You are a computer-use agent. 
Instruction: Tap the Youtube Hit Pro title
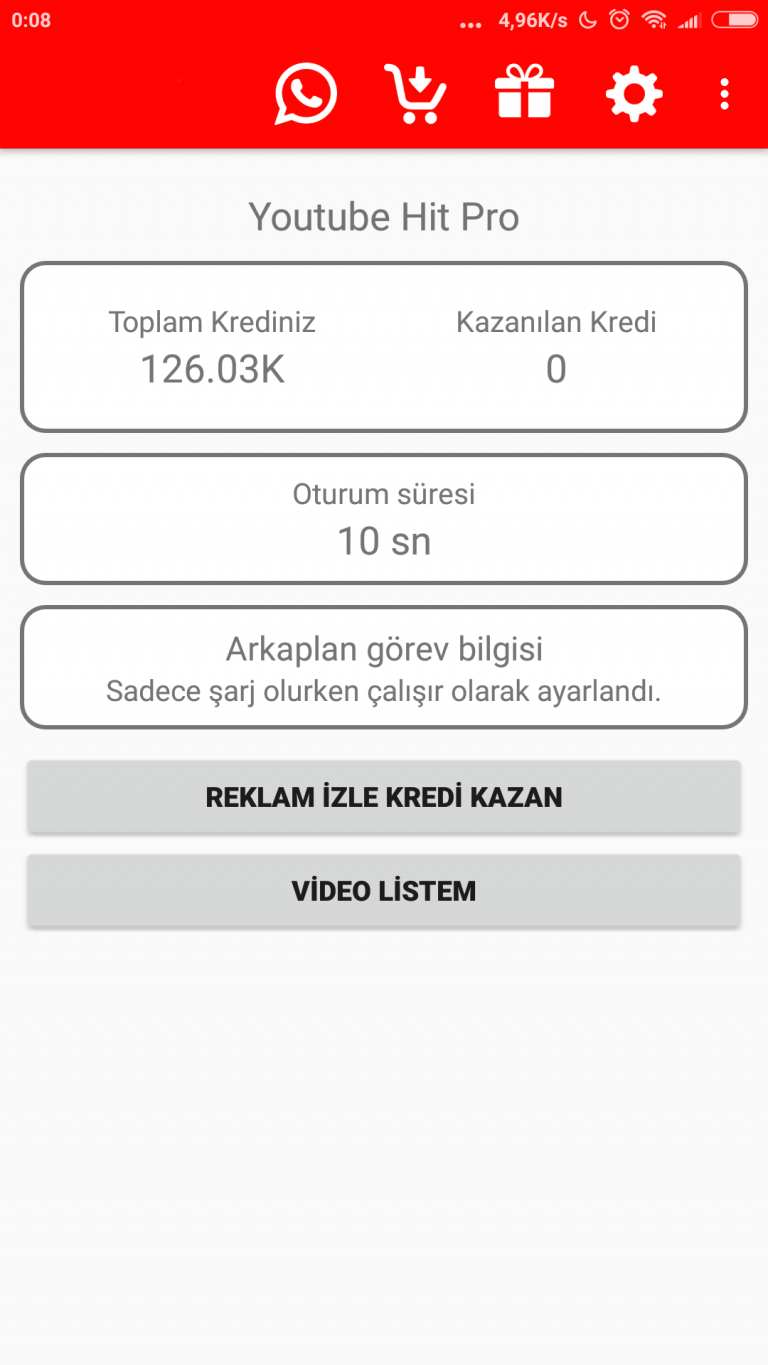pos(384,216)
